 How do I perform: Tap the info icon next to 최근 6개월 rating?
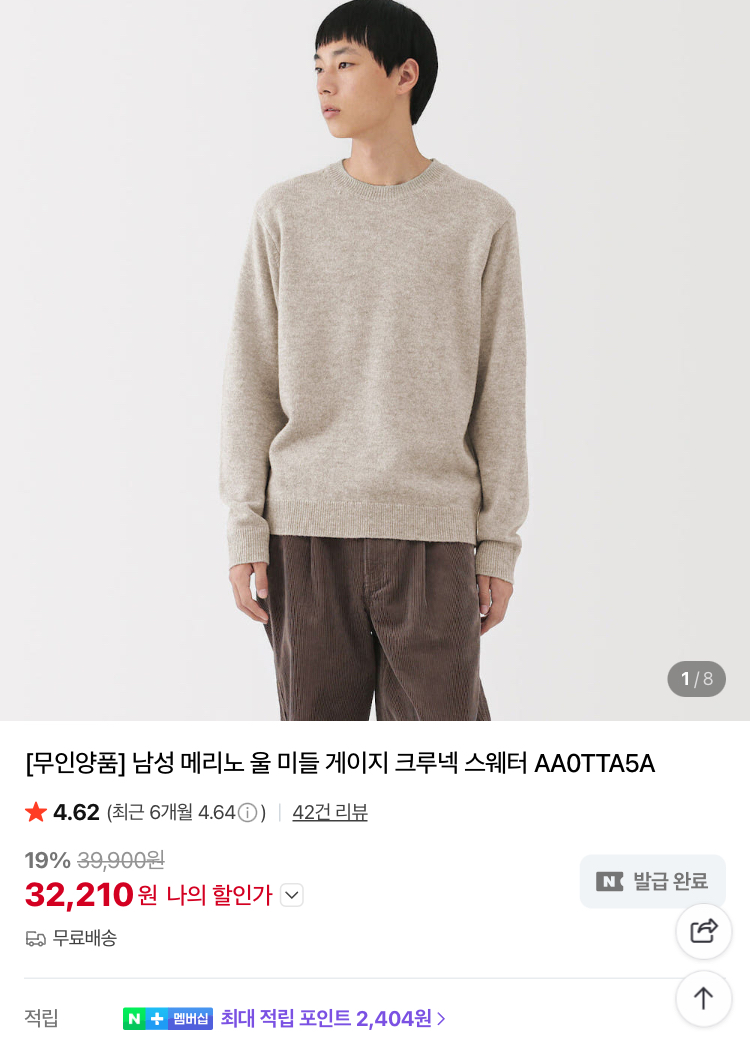[x=247, y=812]
